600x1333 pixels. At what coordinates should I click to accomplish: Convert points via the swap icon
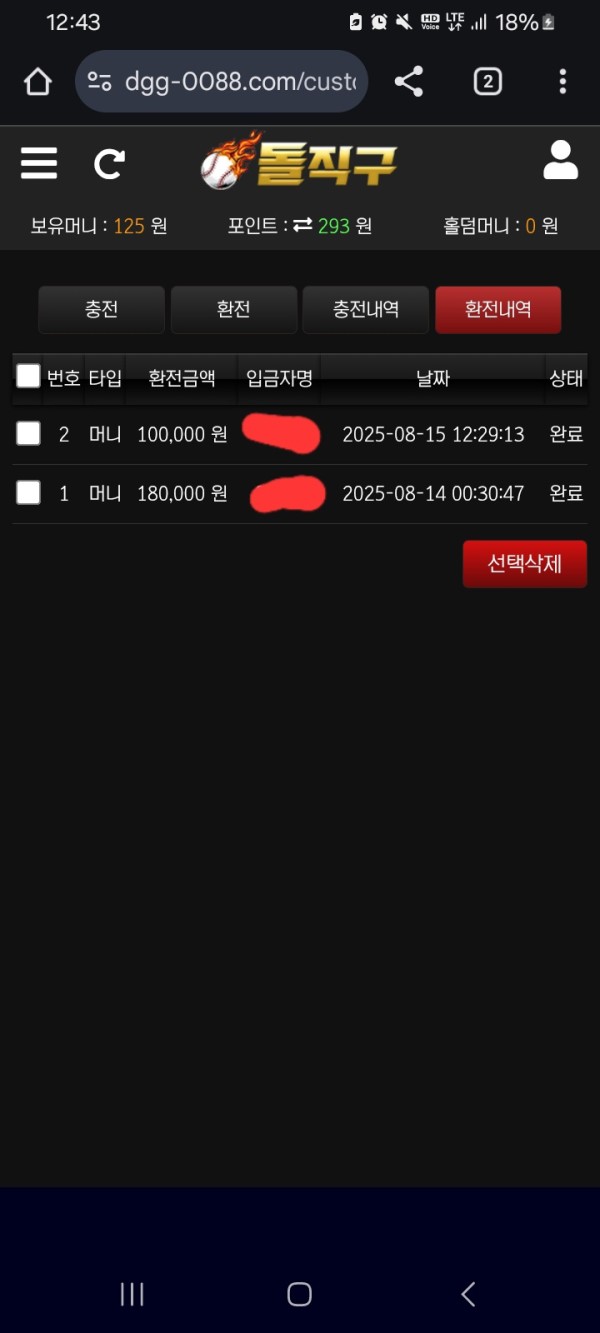coord(302,226)
